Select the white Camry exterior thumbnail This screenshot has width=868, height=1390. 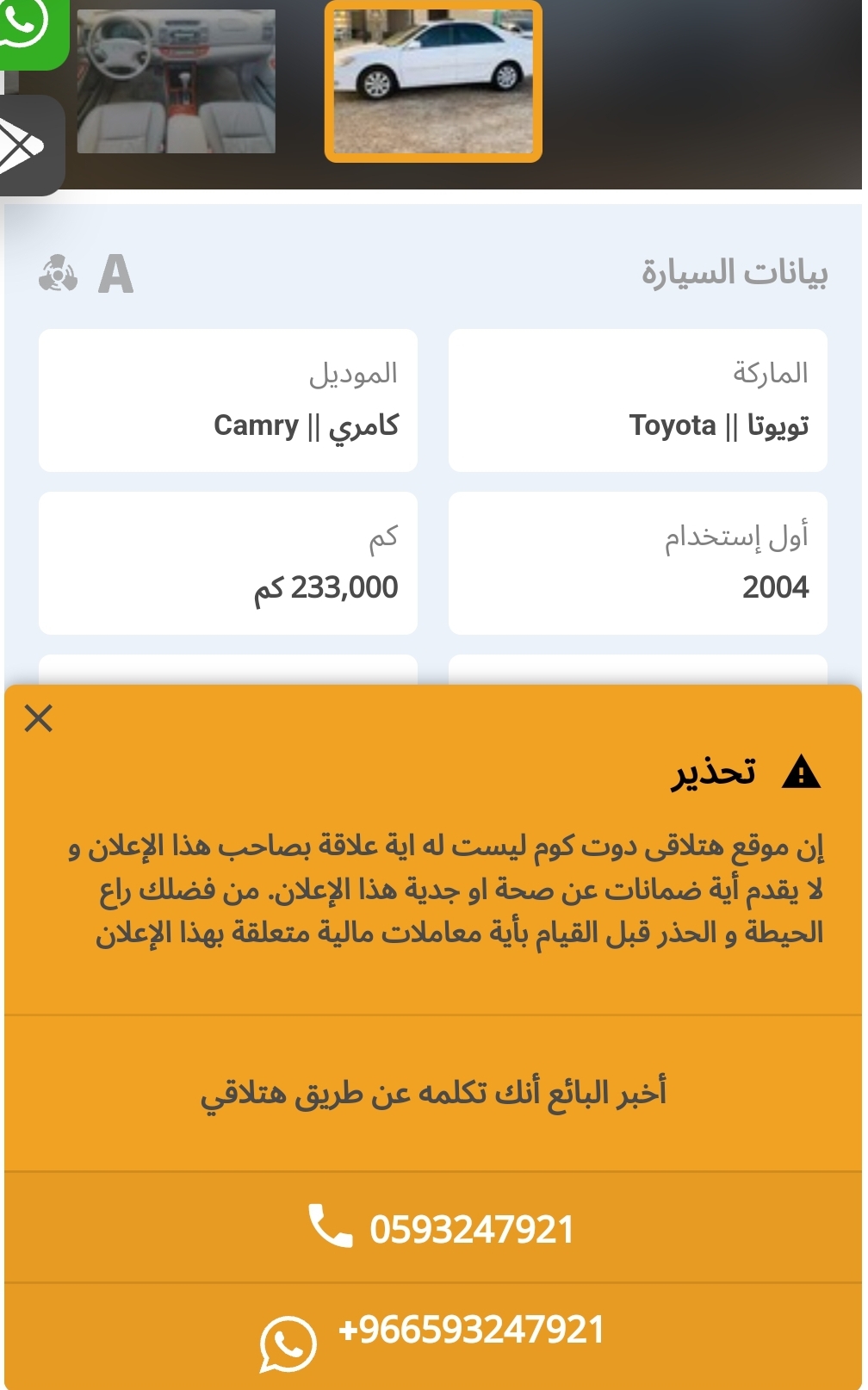tap(433, 81)
